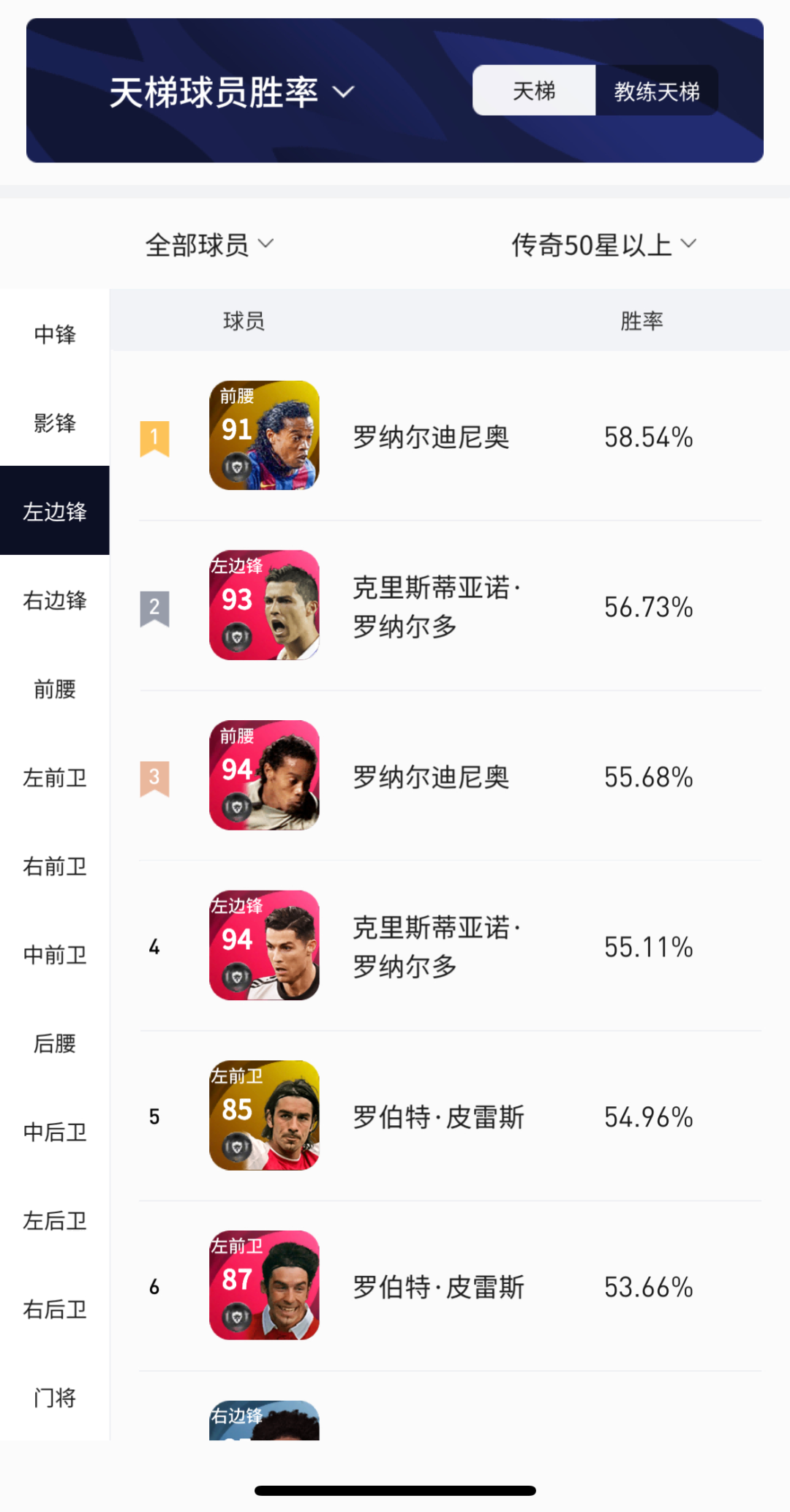This screenshot has width=790, height=1512.
Task: Open 罗纳尔迪尼奥 row with 55.68% win rate
Action: pos(449,776)
